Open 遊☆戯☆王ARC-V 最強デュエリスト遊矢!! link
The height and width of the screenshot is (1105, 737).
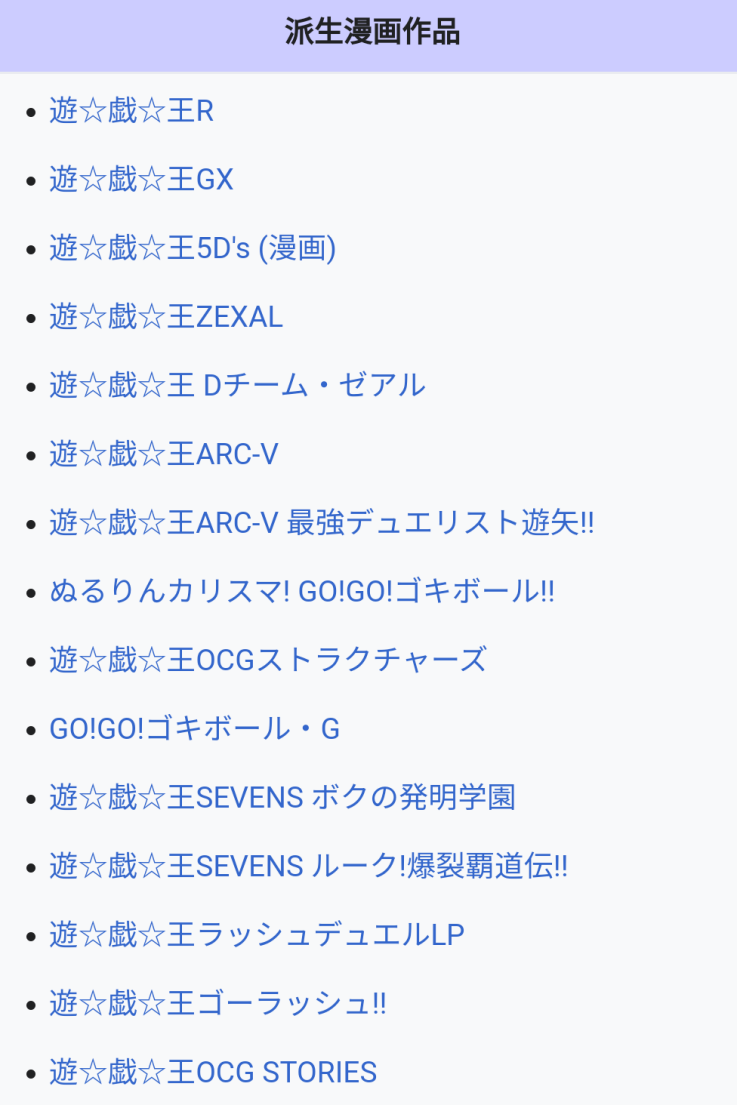[321, 522]
